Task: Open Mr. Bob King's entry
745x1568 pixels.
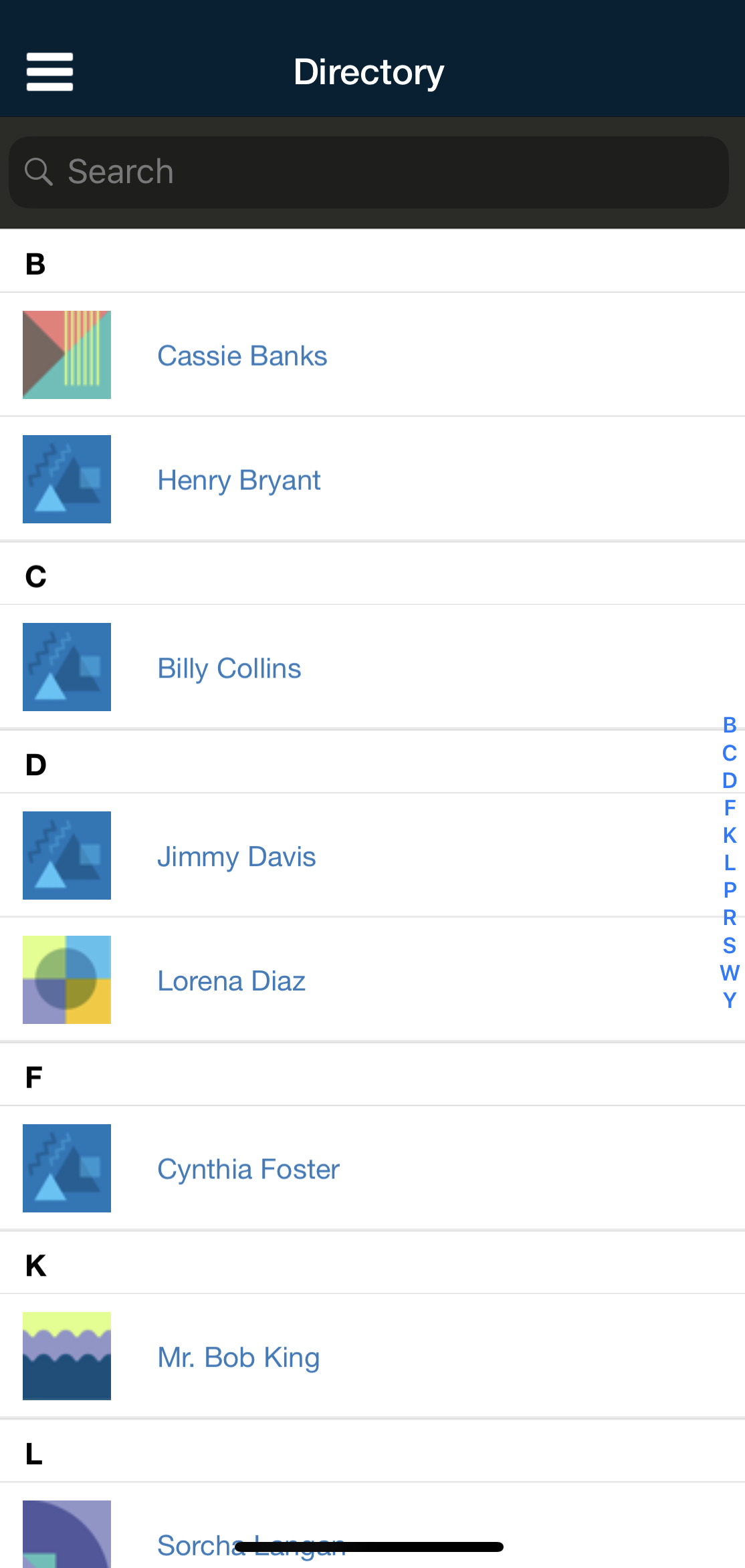Action: (238, 1357)
